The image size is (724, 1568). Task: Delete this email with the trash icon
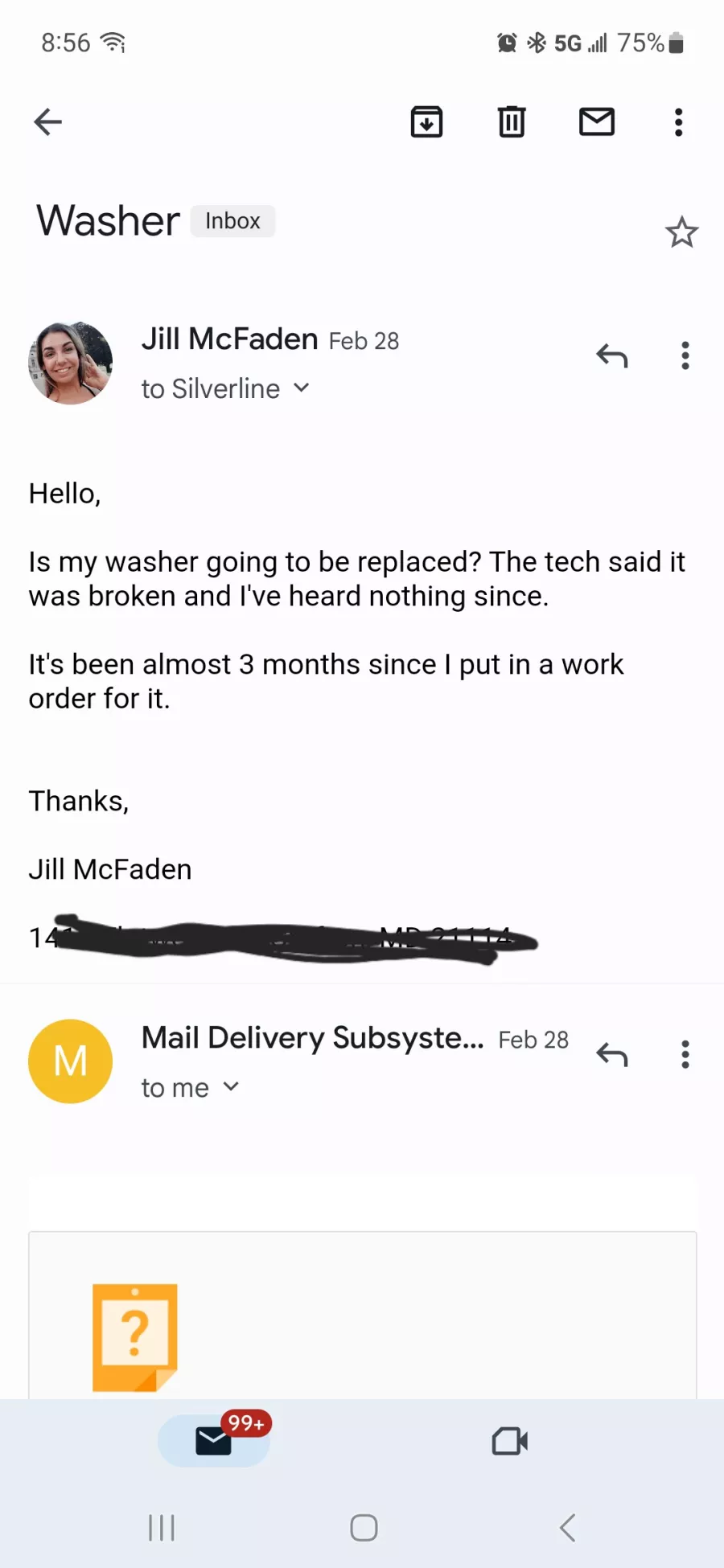tap(512, 122)
